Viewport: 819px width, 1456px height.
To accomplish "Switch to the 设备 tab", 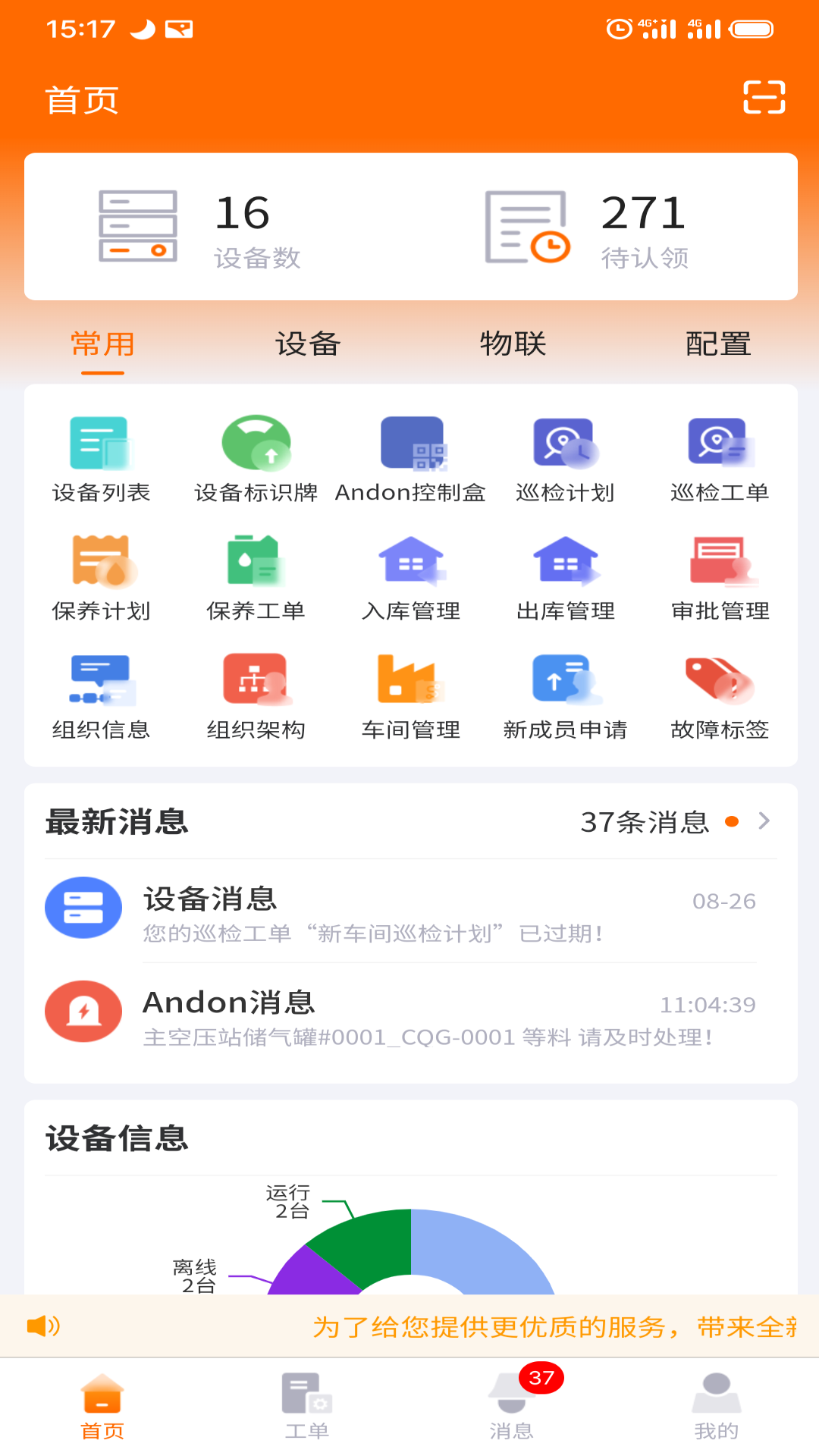I will click(x=308, y=344).
